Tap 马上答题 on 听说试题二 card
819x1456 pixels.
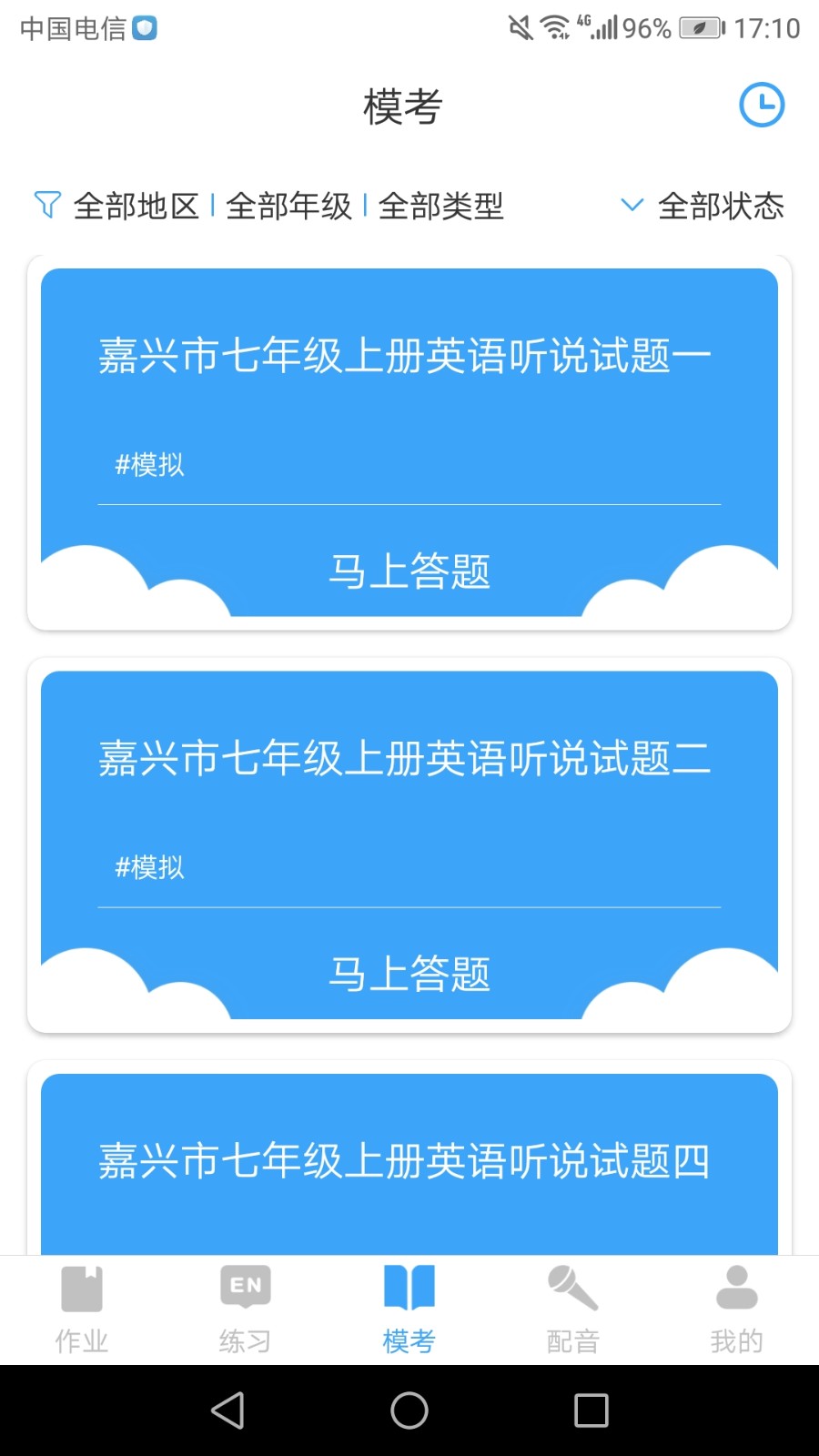coord(409,974)
